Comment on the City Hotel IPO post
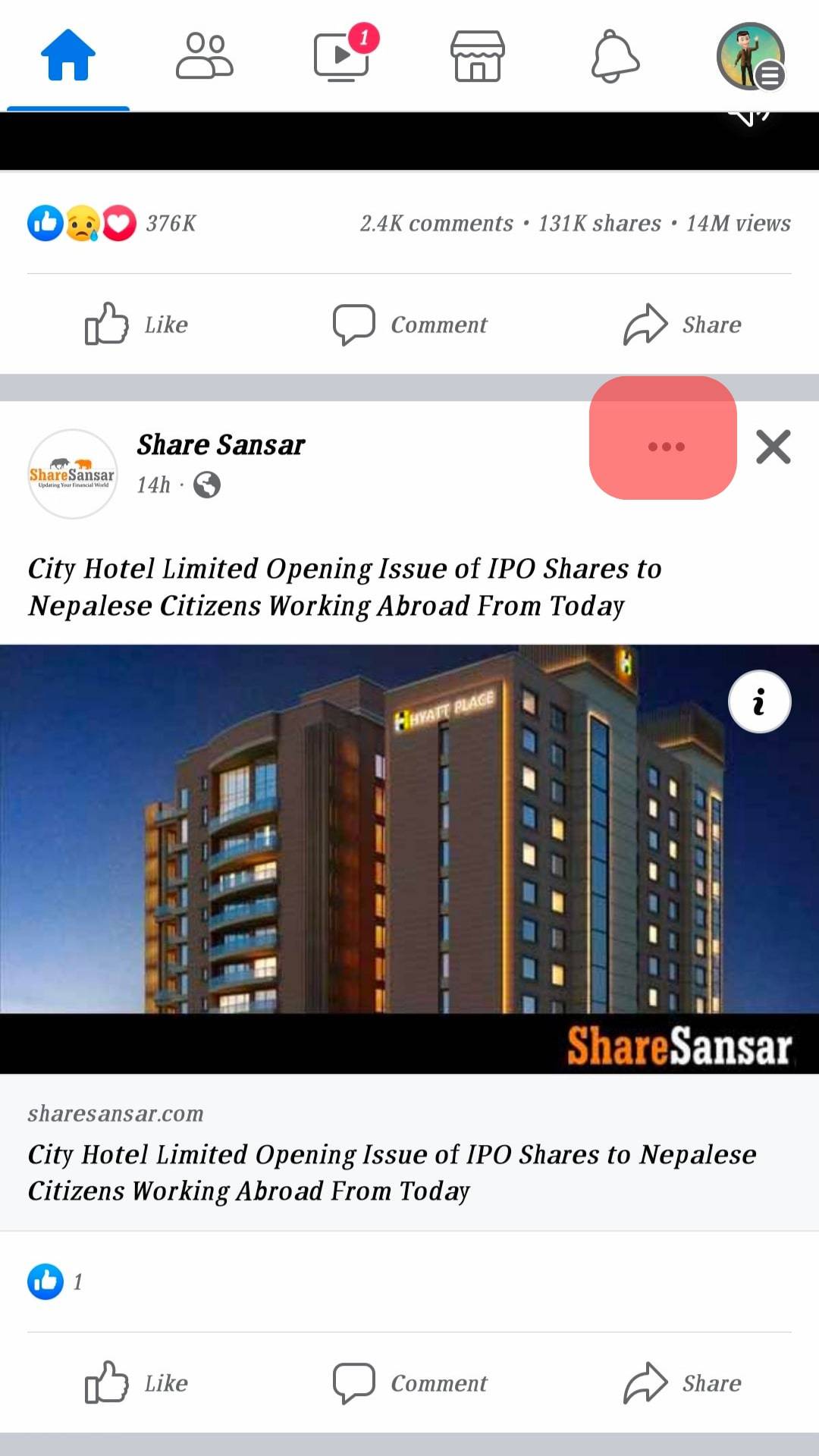The width and height of the screenshot is (819, 1456). tap(410, 1383)
